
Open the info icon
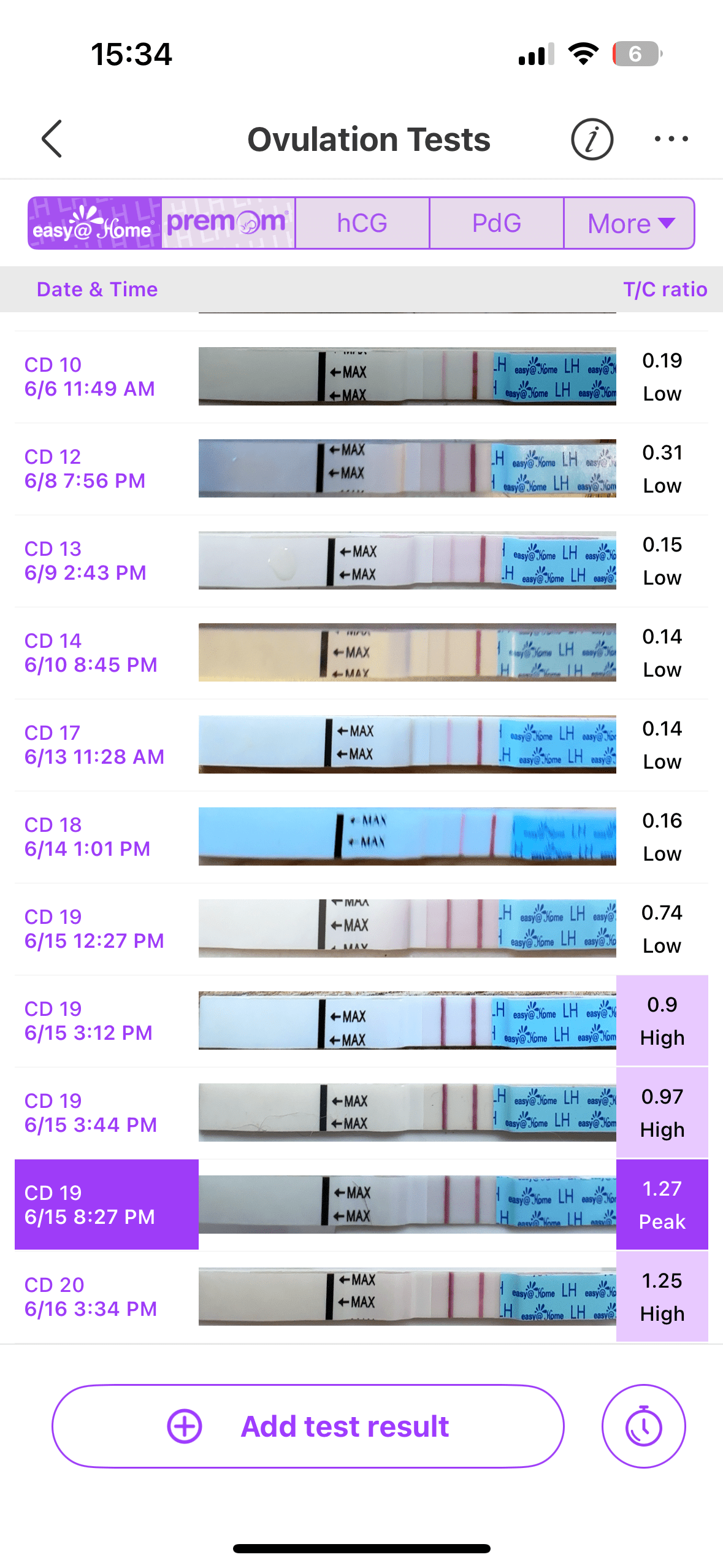coord(592,139)
